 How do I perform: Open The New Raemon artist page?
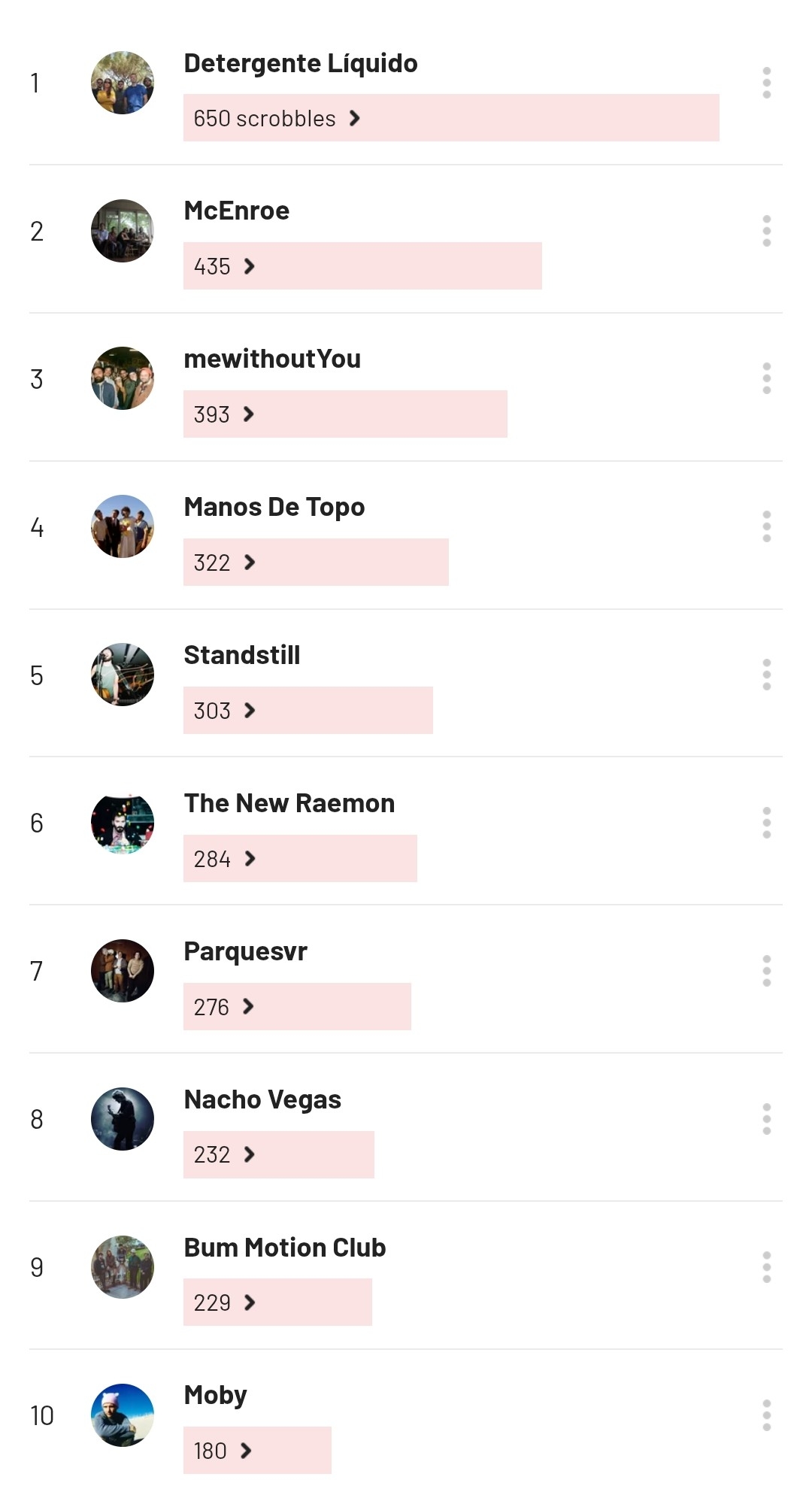pos(289,803)
